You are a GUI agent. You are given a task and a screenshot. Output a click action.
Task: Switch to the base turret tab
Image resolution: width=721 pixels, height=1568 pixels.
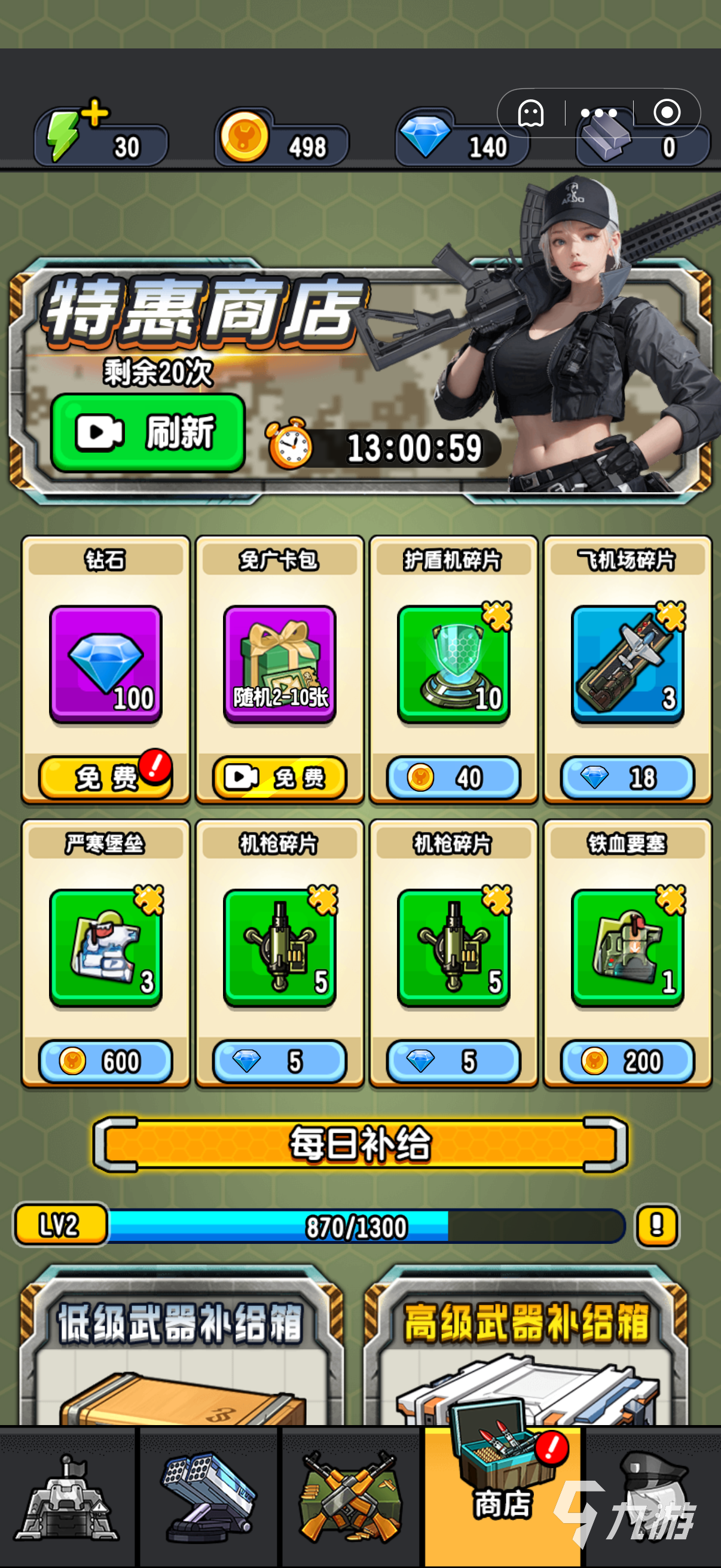67,1497
